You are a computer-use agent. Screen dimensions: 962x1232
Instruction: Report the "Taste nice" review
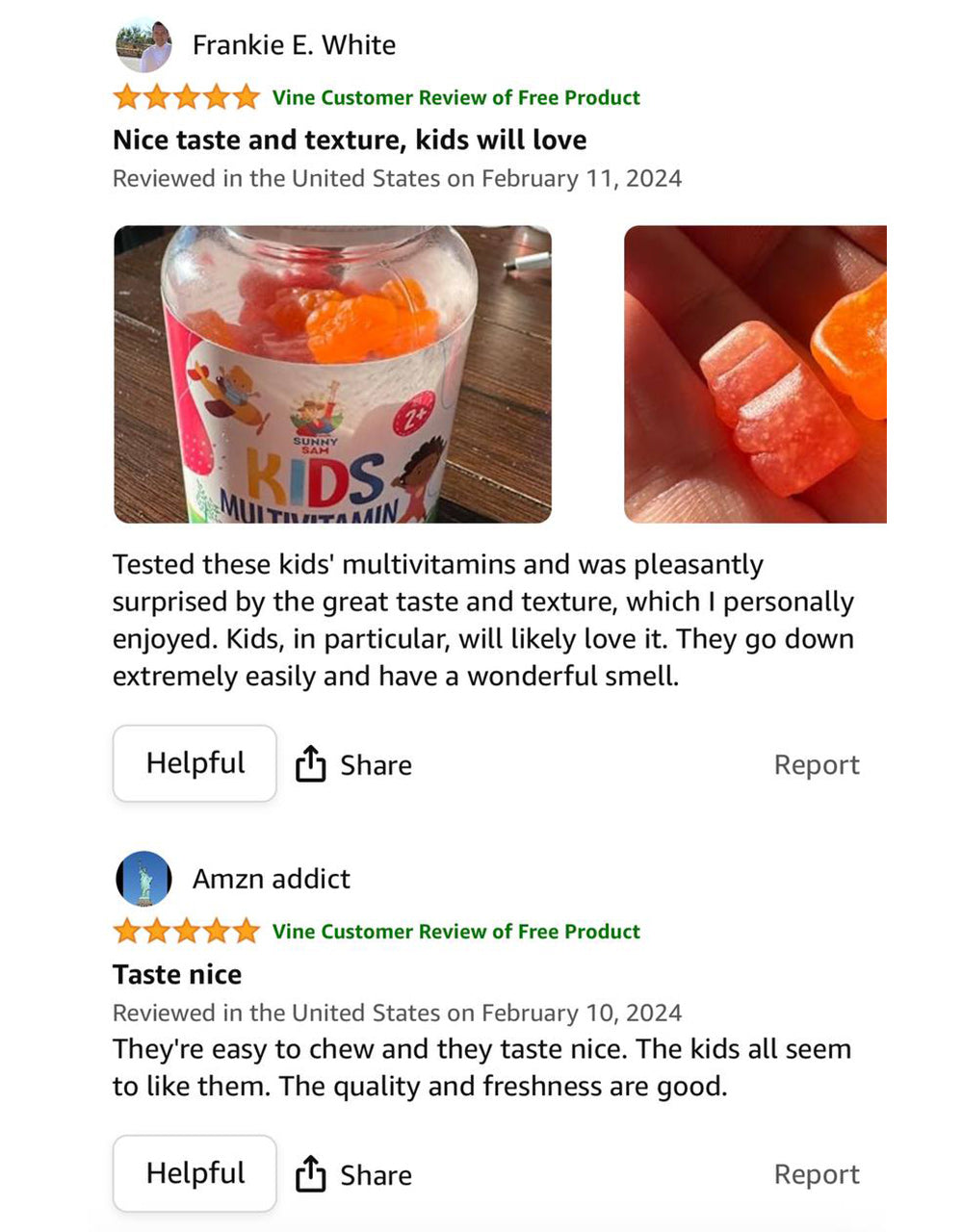point(816,1175)
